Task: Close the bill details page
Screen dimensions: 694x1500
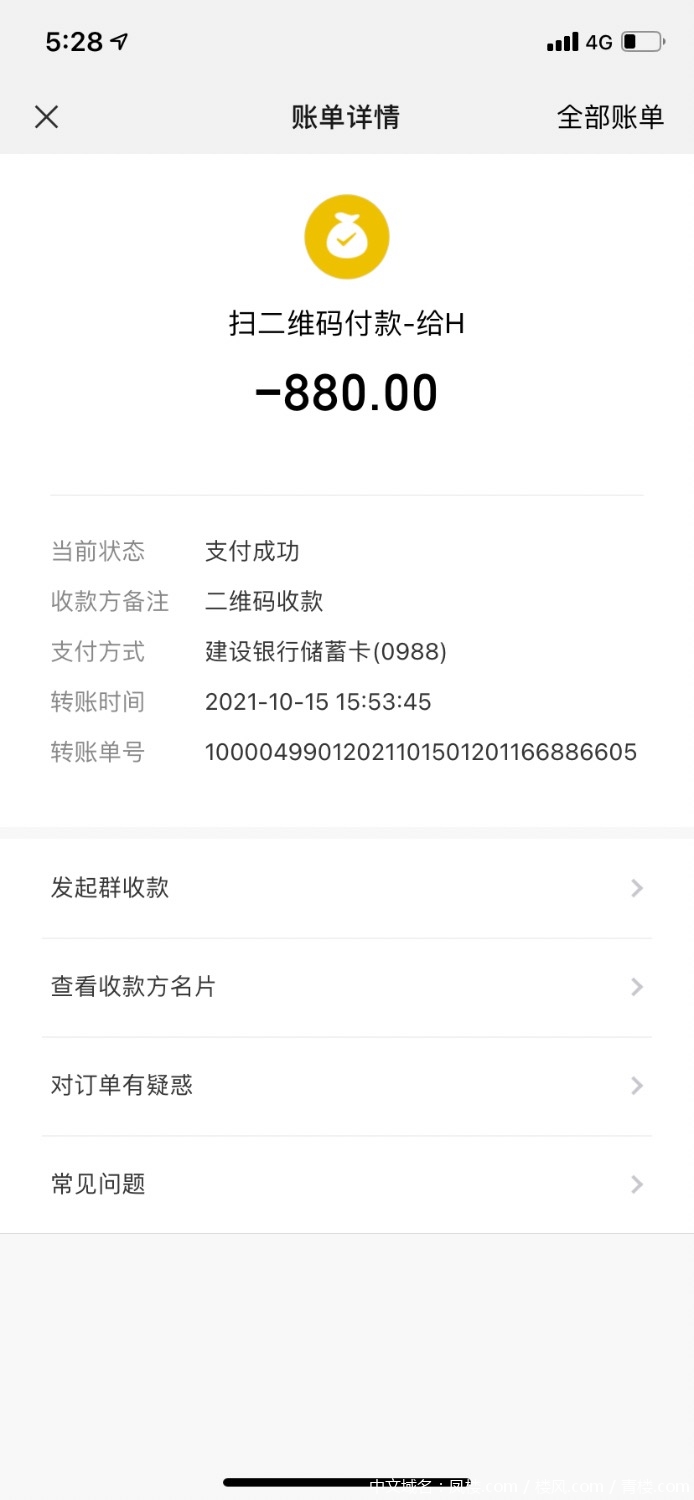Action: (x=46, y=117)
